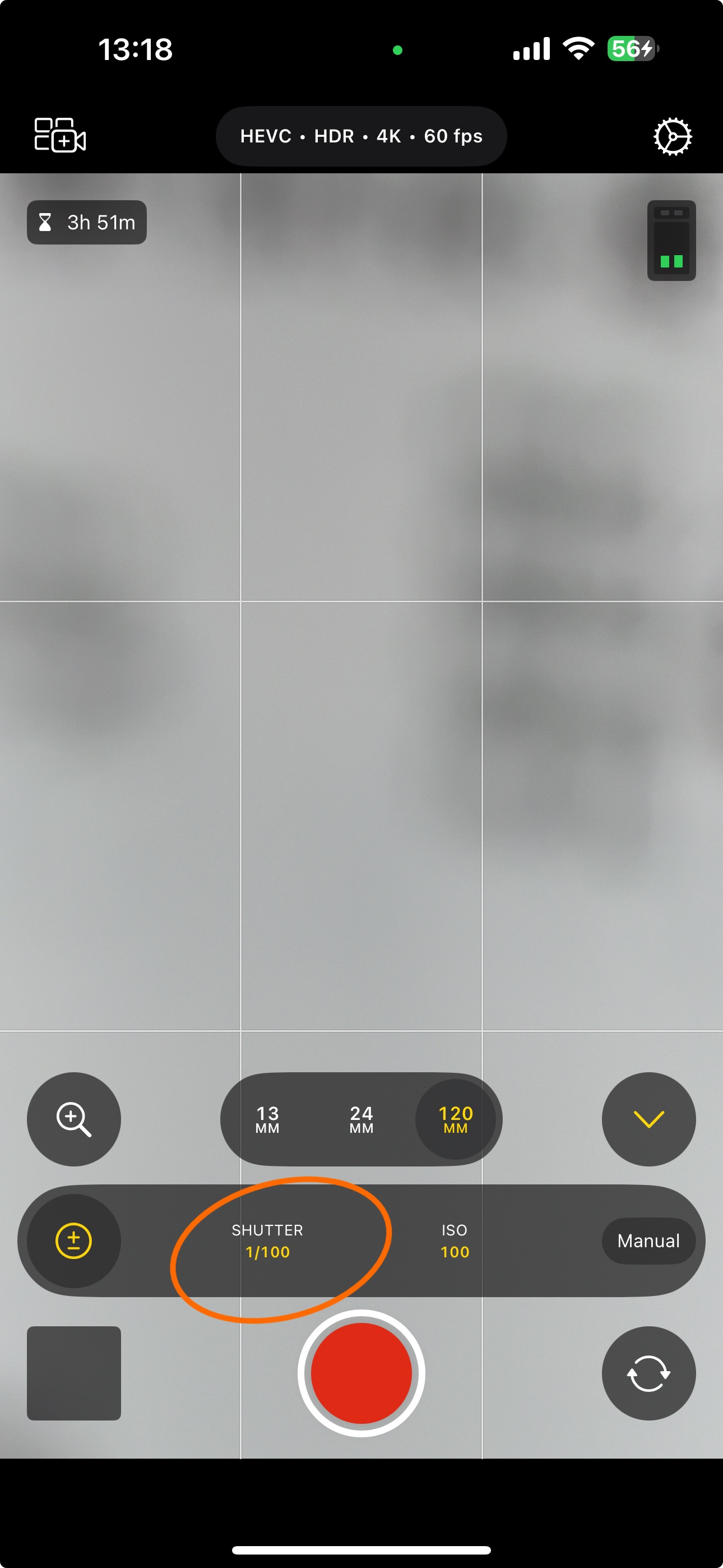Open the exposure compensation control
Image resolution: width=723 pixels, height=1568 pixels.
coord(73,1240)
